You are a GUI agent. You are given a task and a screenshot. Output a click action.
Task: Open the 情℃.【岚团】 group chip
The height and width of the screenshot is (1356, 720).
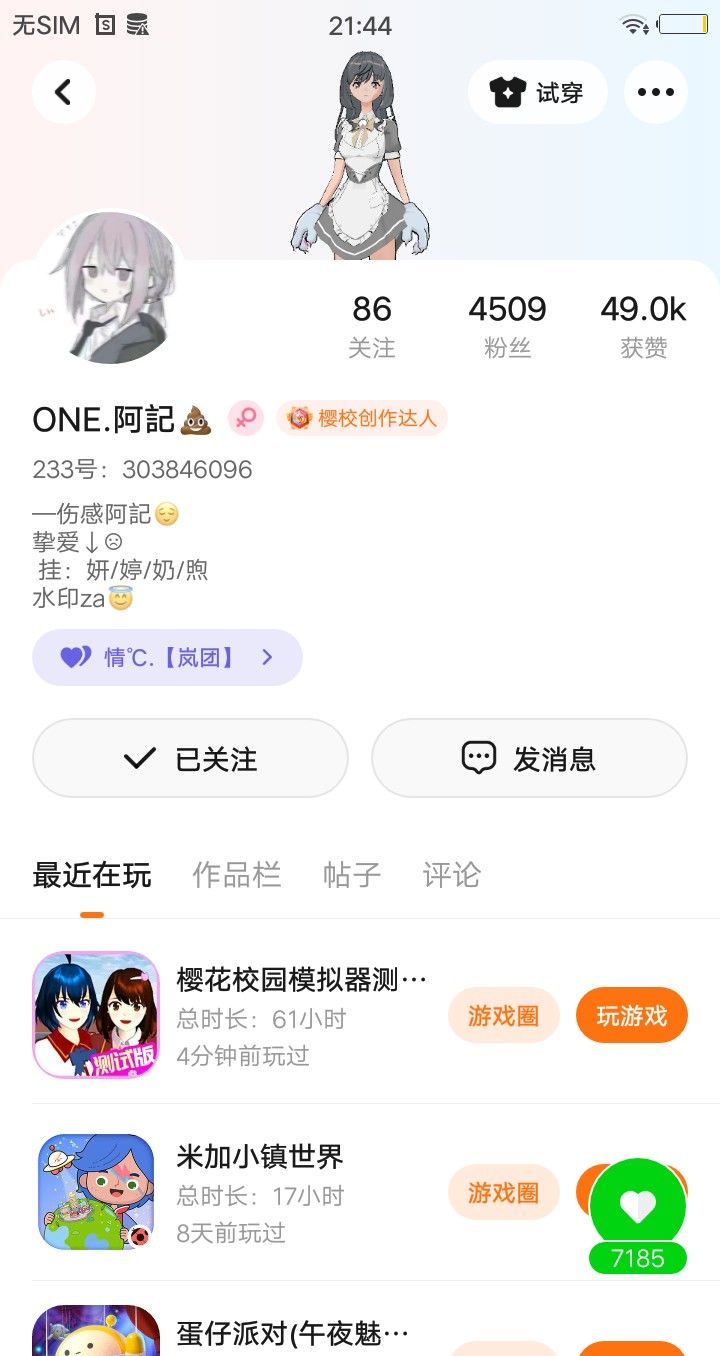click(x=167, y=657)
